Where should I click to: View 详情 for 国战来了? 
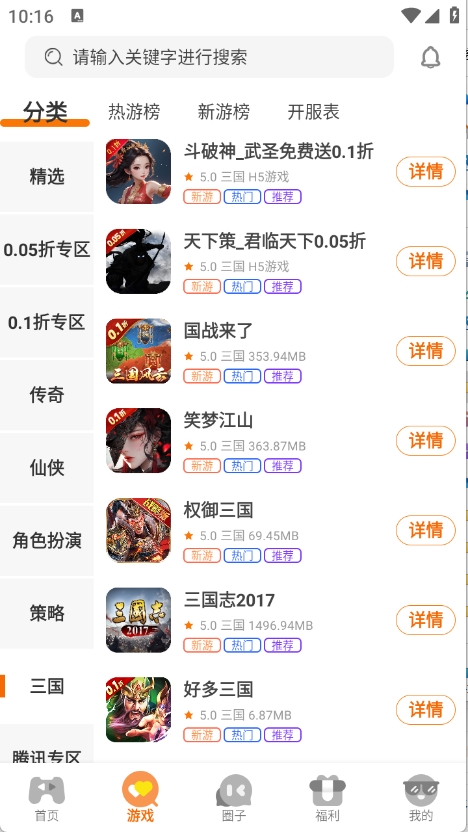(x=426, y=351)
